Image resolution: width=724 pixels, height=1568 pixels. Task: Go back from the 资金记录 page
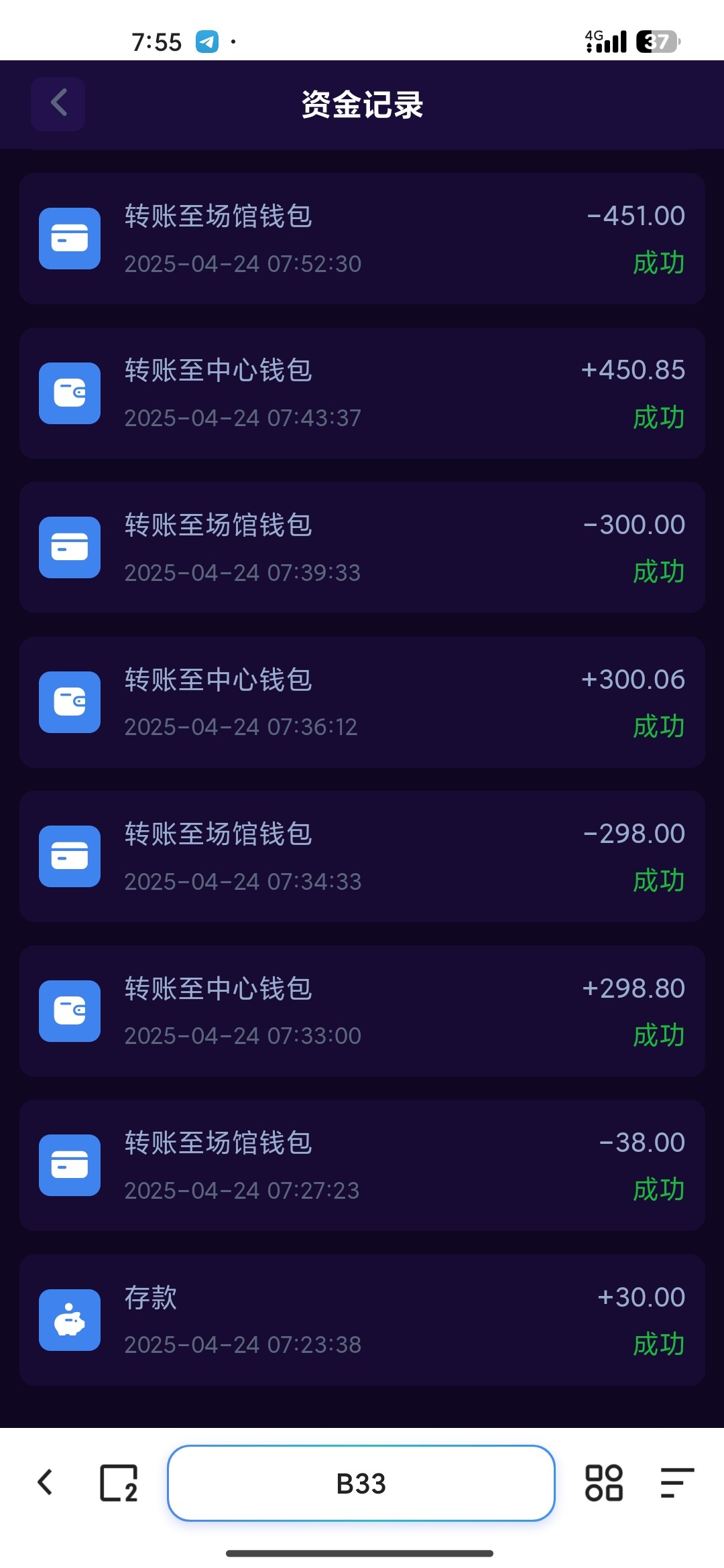(58, 104)
